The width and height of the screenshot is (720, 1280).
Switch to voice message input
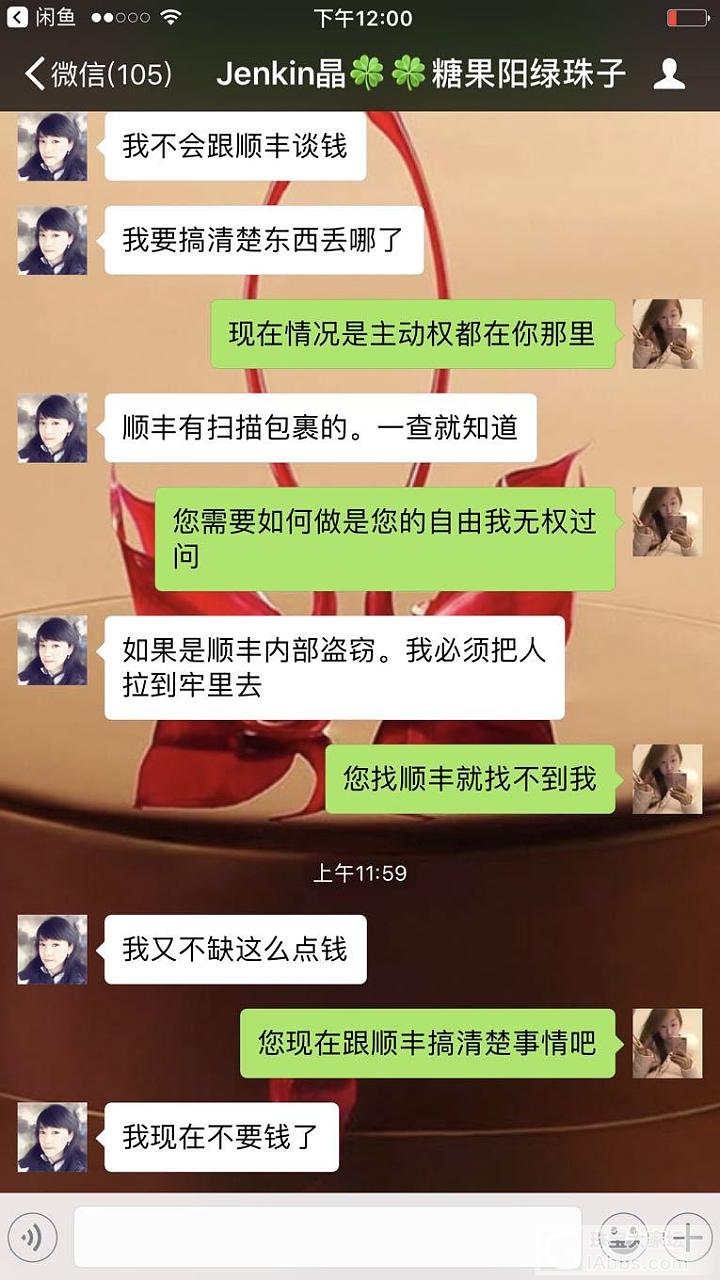(x=31, y=1238)
